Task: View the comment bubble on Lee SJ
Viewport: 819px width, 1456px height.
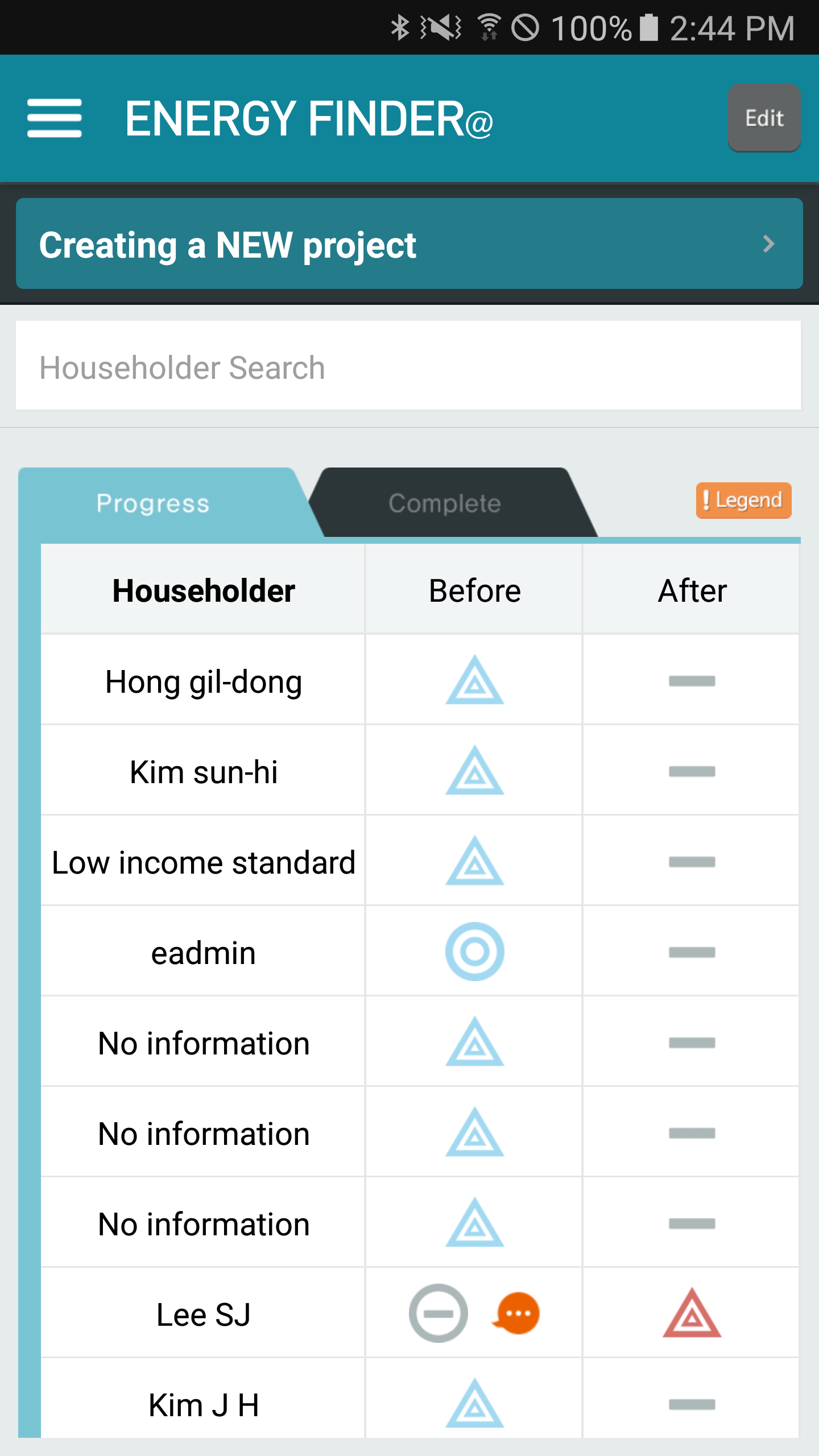Action: (516, 1313)
